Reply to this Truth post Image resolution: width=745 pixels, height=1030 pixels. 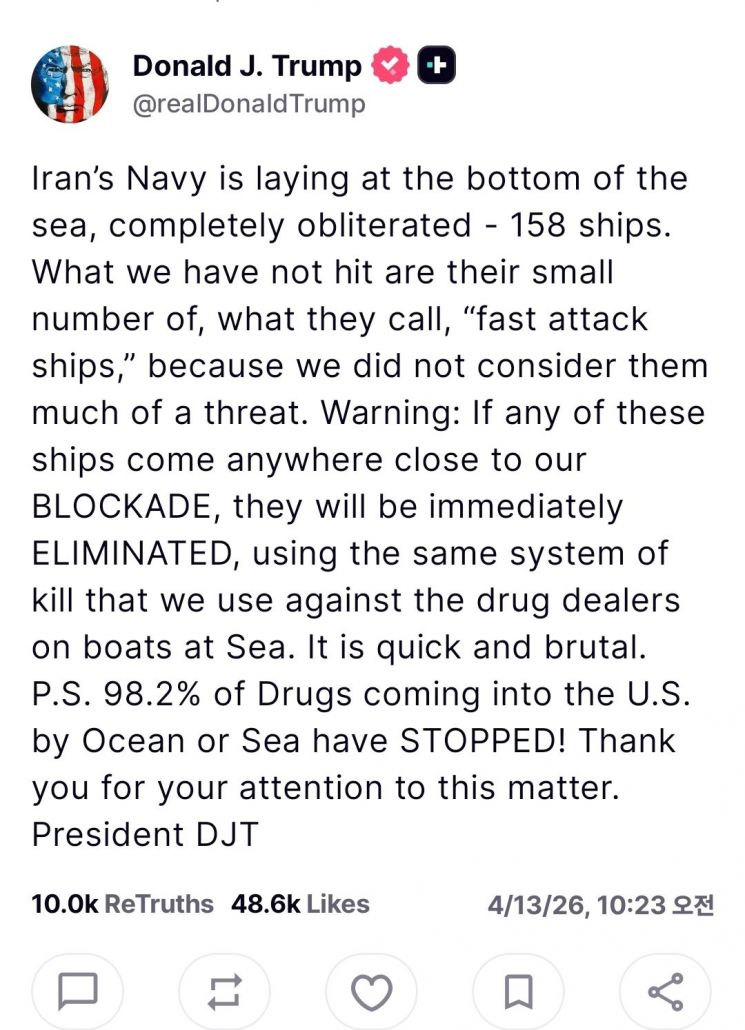point(78,992)
